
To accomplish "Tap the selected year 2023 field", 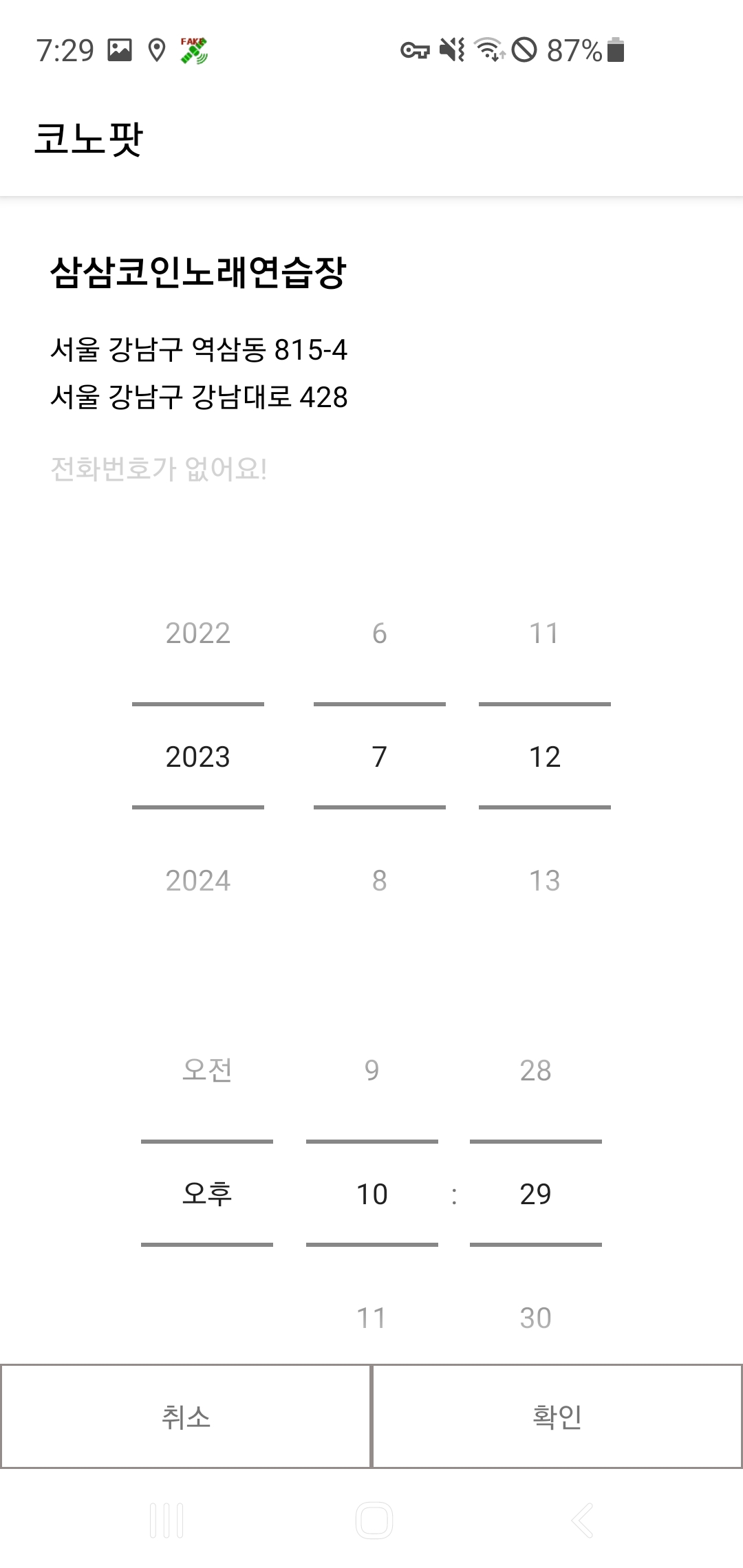I will coord(198,756).
